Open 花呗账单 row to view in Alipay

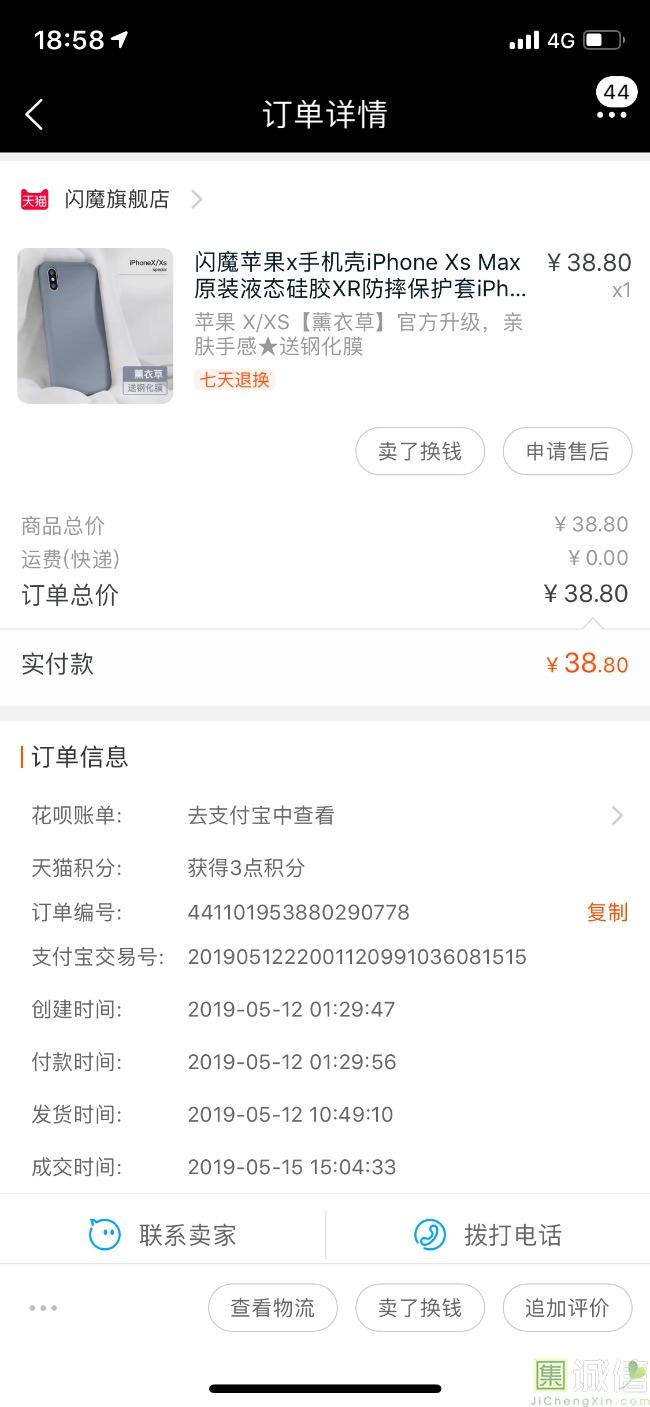pos(325,816)
